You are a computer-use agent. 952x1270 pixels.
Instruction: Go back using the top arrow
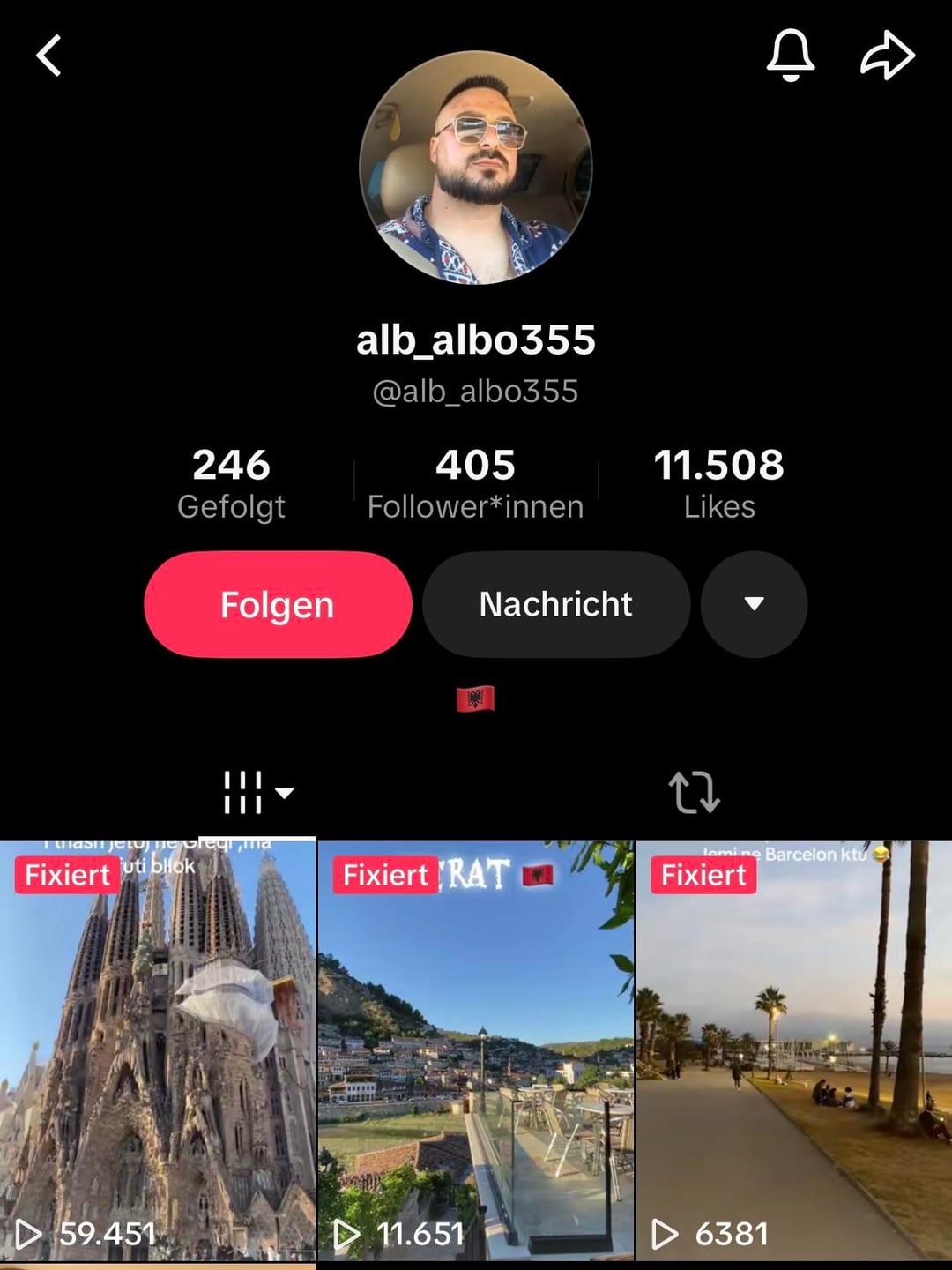(x=49, y=56)
